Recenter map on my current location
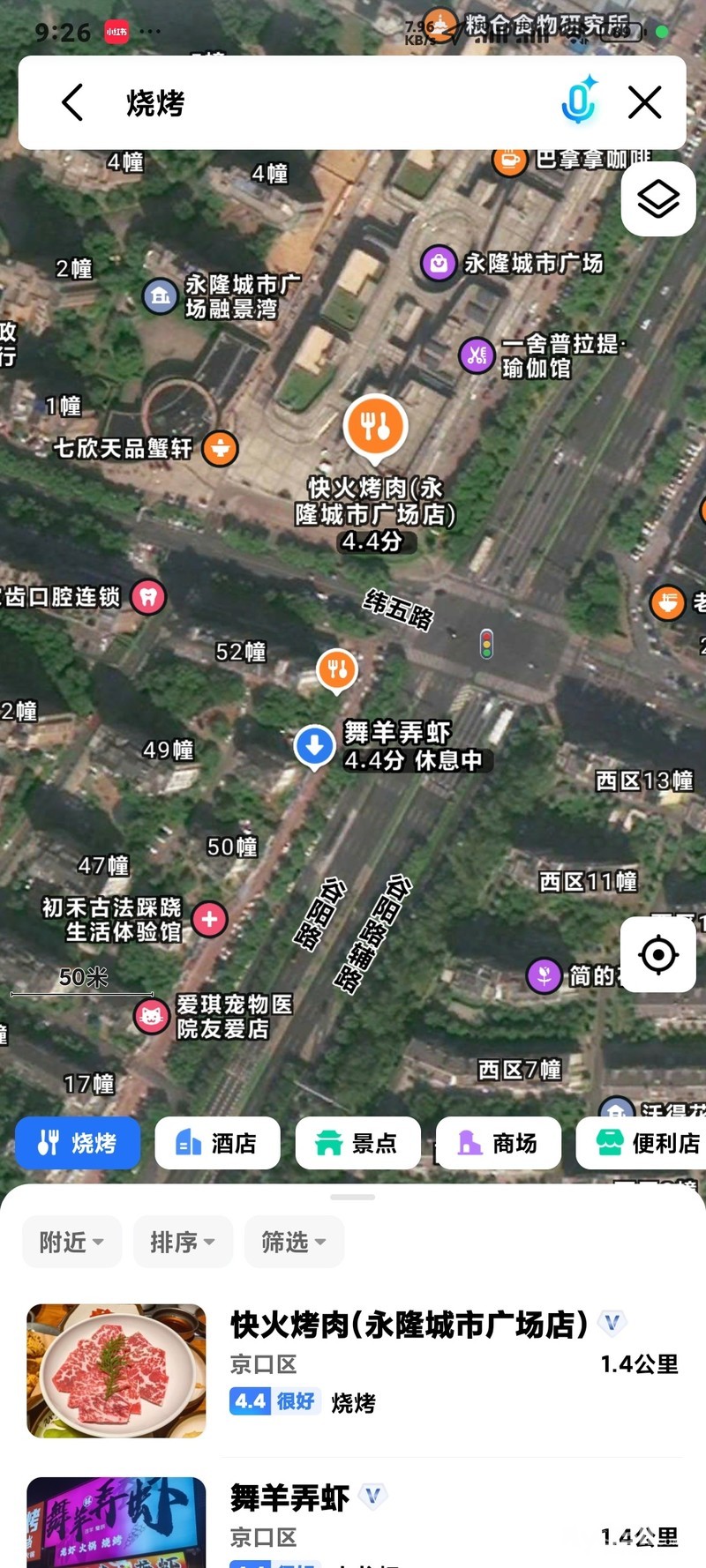Image resolution: width=706 pixels, height=1568 pixels. pos(658,955)
